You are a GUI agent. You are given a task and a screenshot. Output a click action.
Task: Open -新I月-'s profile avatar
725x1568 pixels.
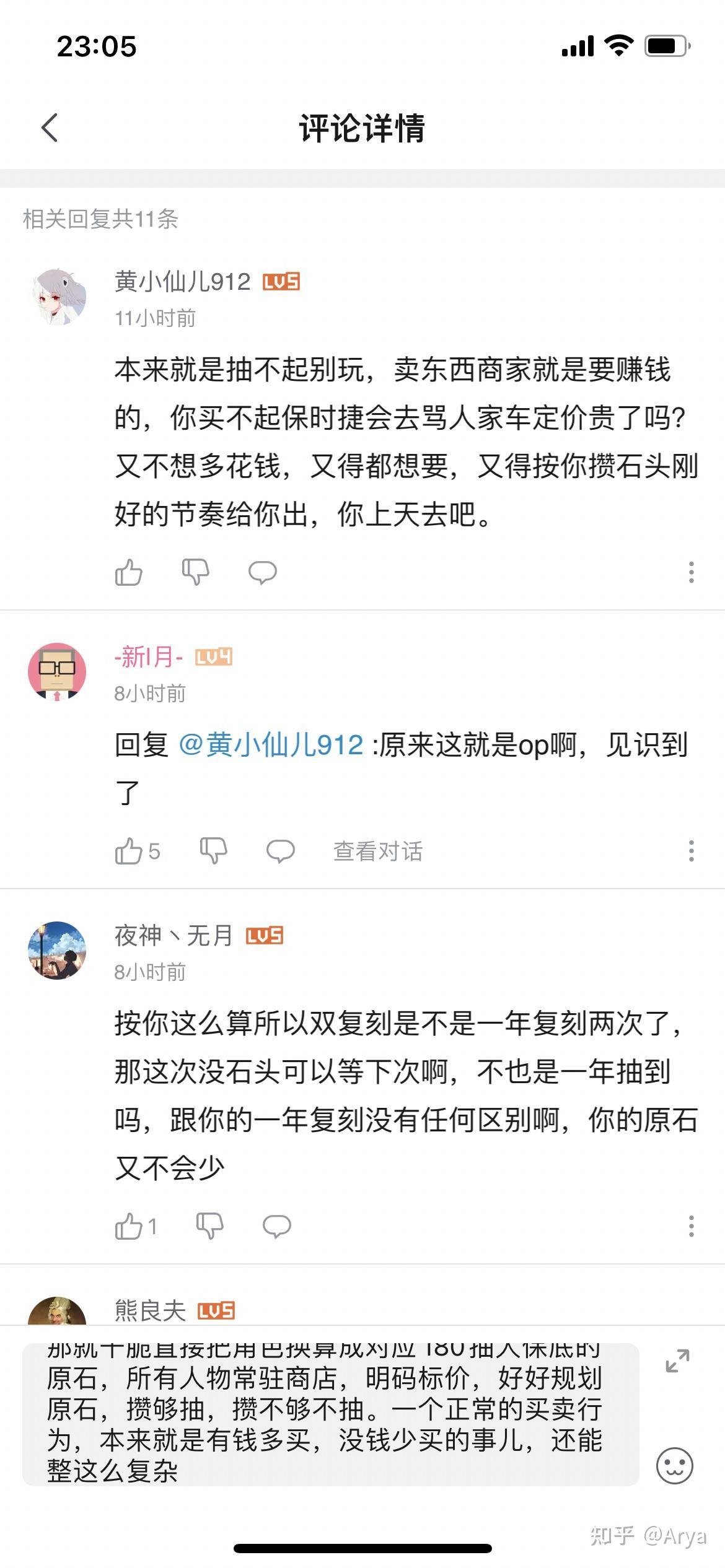pyautogui.click(x=57, y=671)
